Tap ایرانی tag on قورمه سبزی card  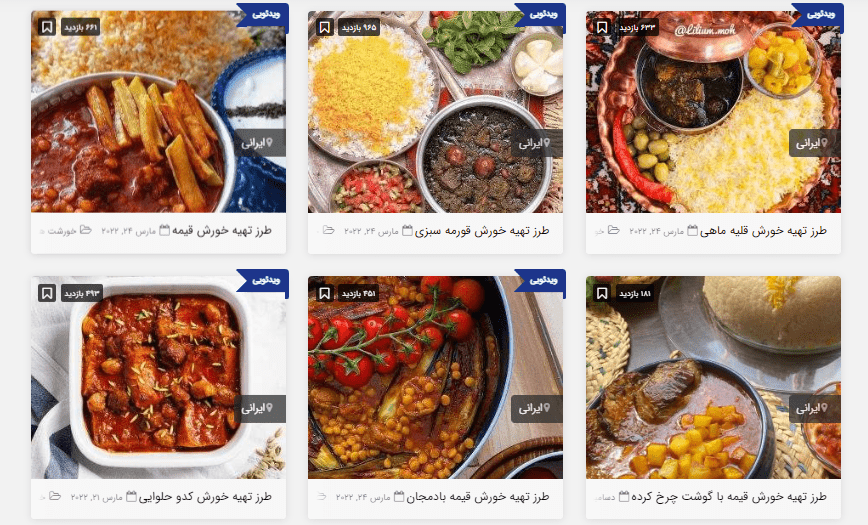tap(535, 143)
